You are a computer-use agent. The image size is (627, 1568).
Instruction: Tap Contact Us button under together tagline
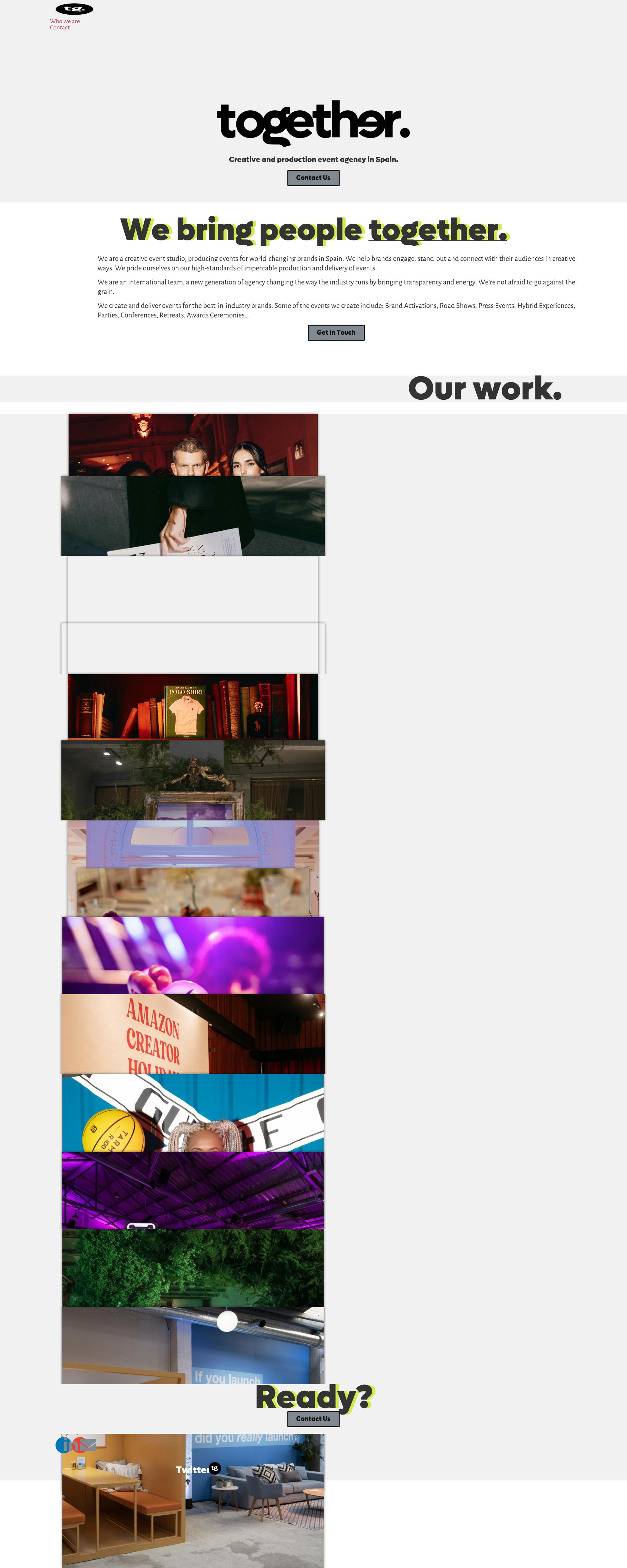[313, 178]
